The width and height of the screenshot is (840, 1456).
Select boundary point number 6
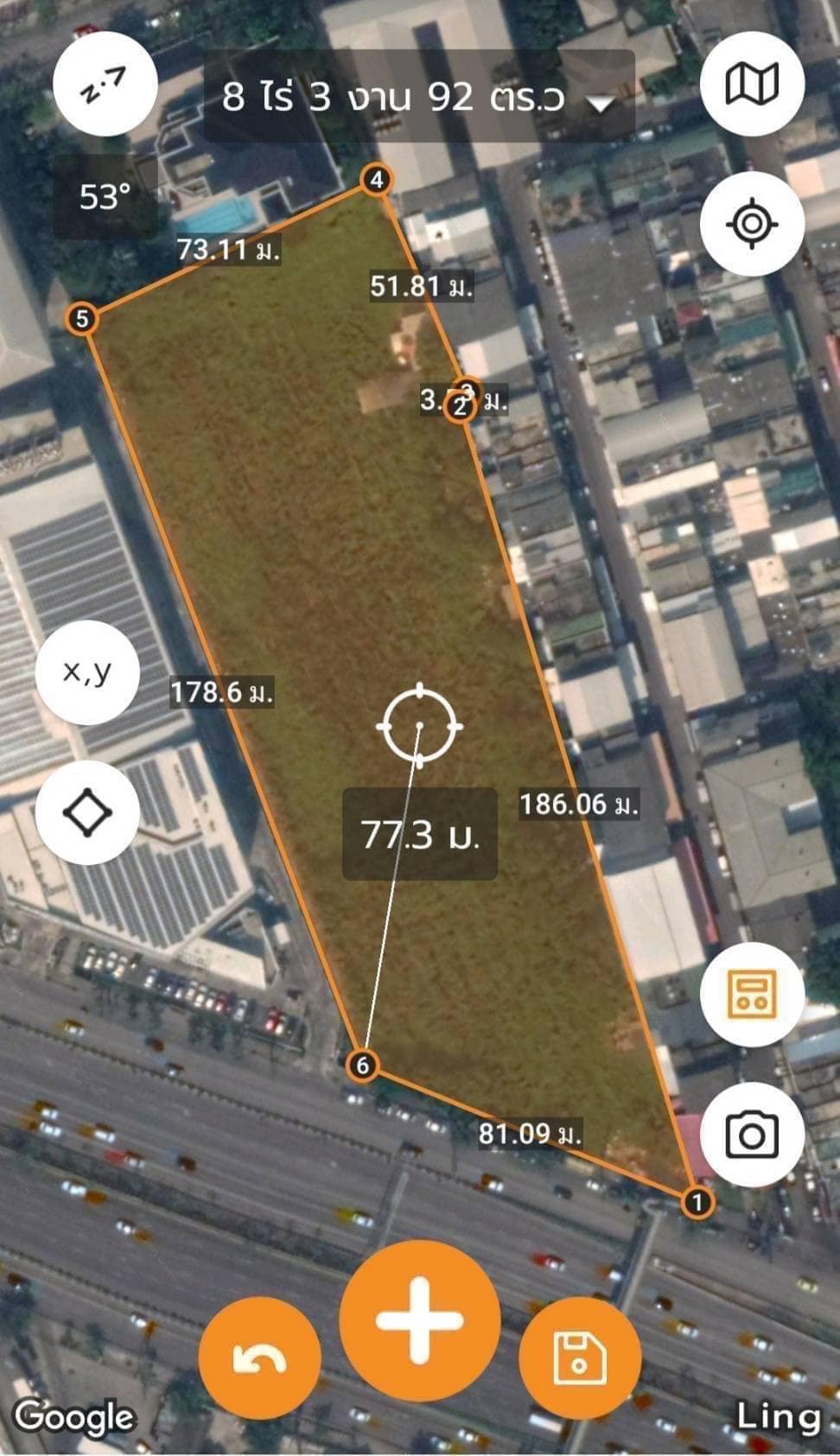[x=362, y=1065]
